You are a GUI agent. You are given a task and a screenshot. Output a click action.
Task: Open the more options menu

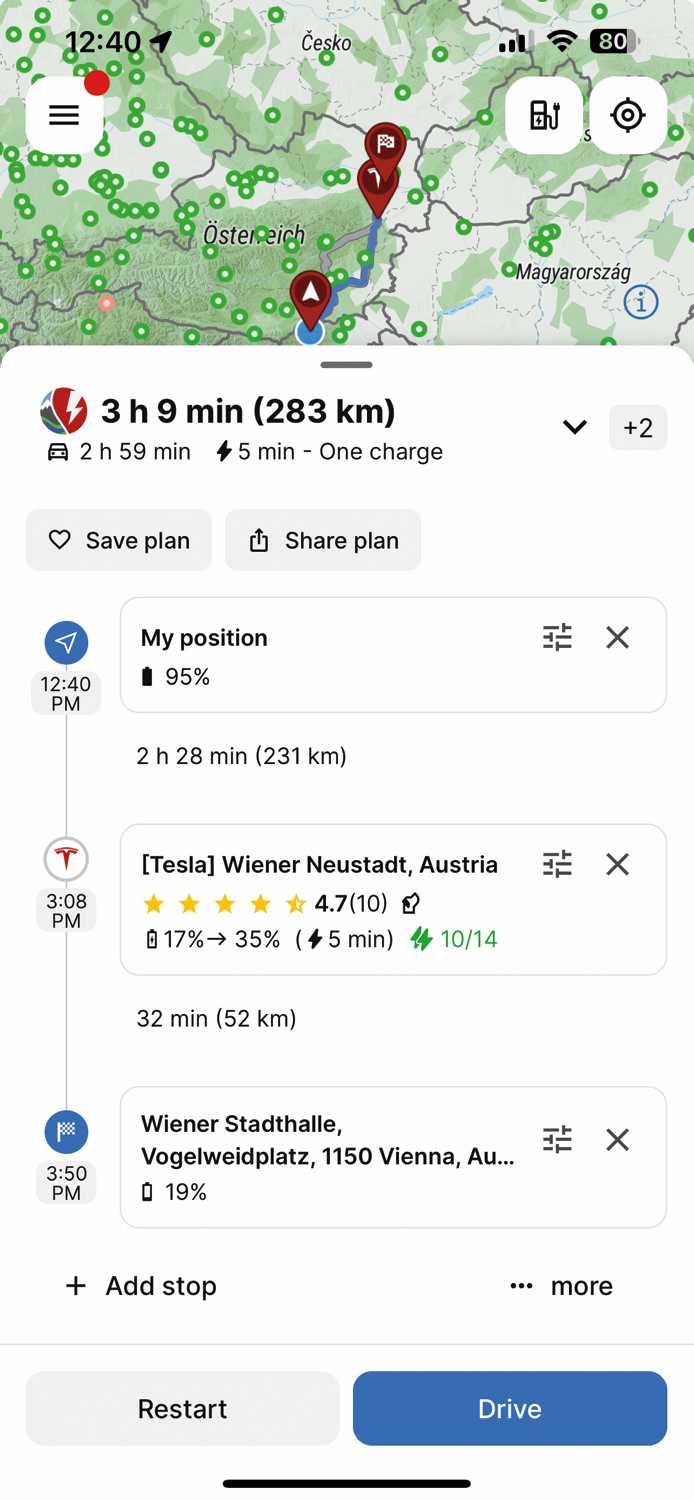[x=561, y=1286]
